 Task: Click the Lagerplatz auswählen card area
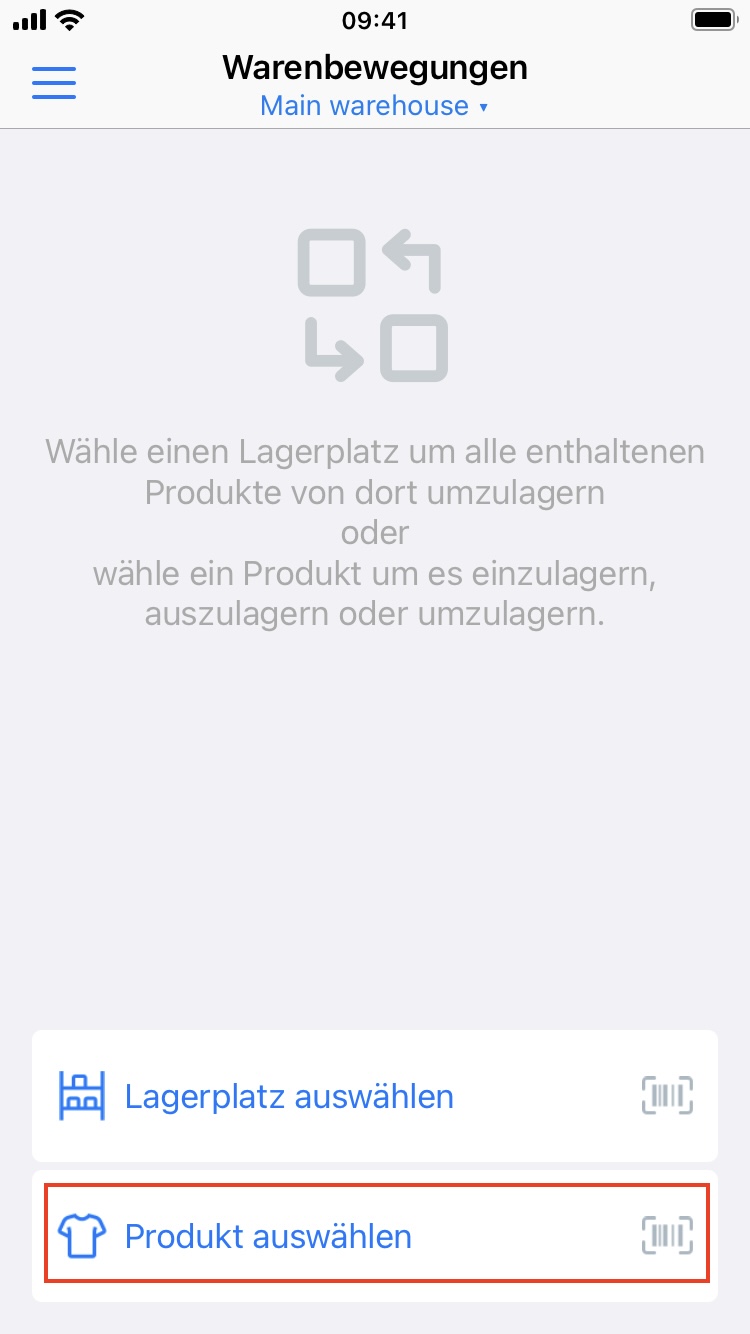pyautogui.click(x=375, y=1096)
